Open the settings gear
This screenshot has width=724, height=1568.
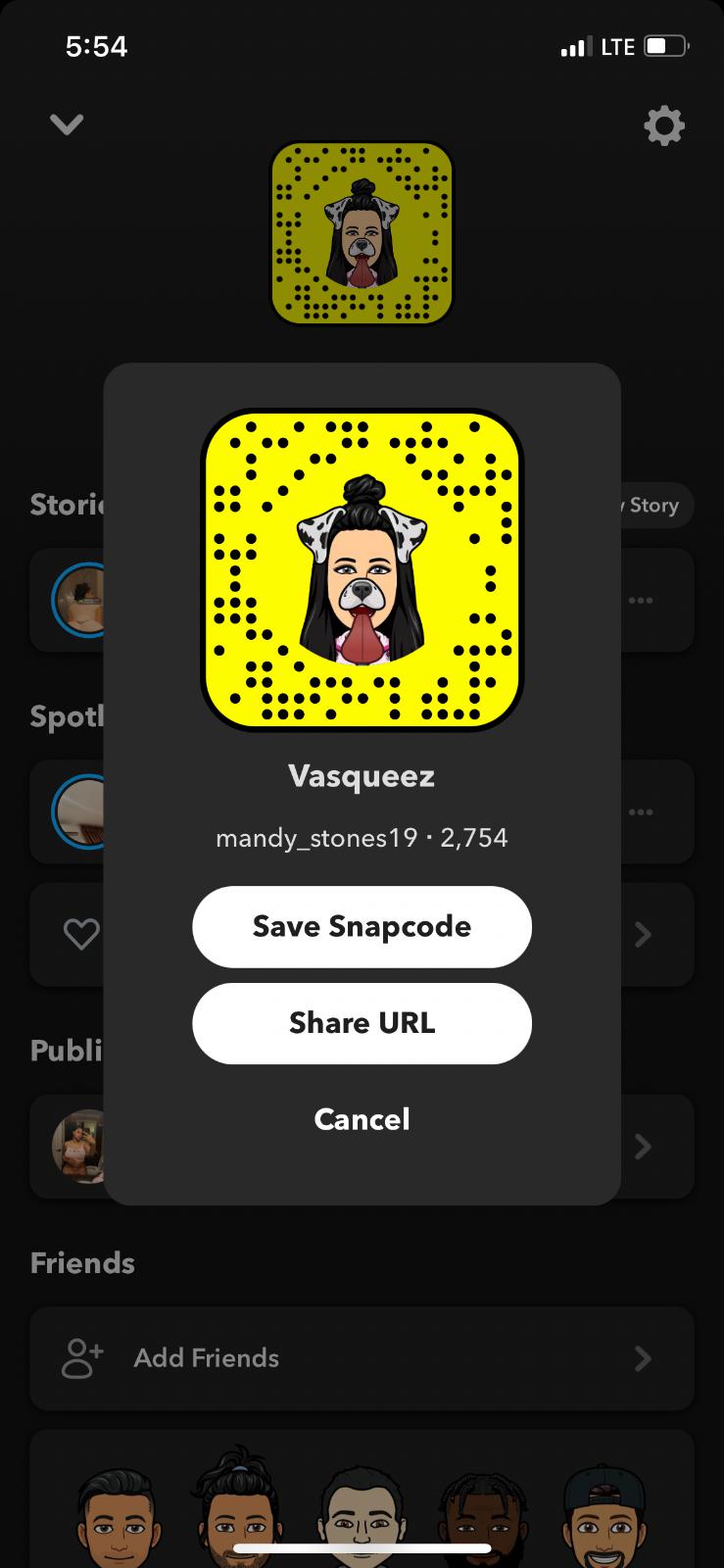pyautogui.click(x=663, y=125)
